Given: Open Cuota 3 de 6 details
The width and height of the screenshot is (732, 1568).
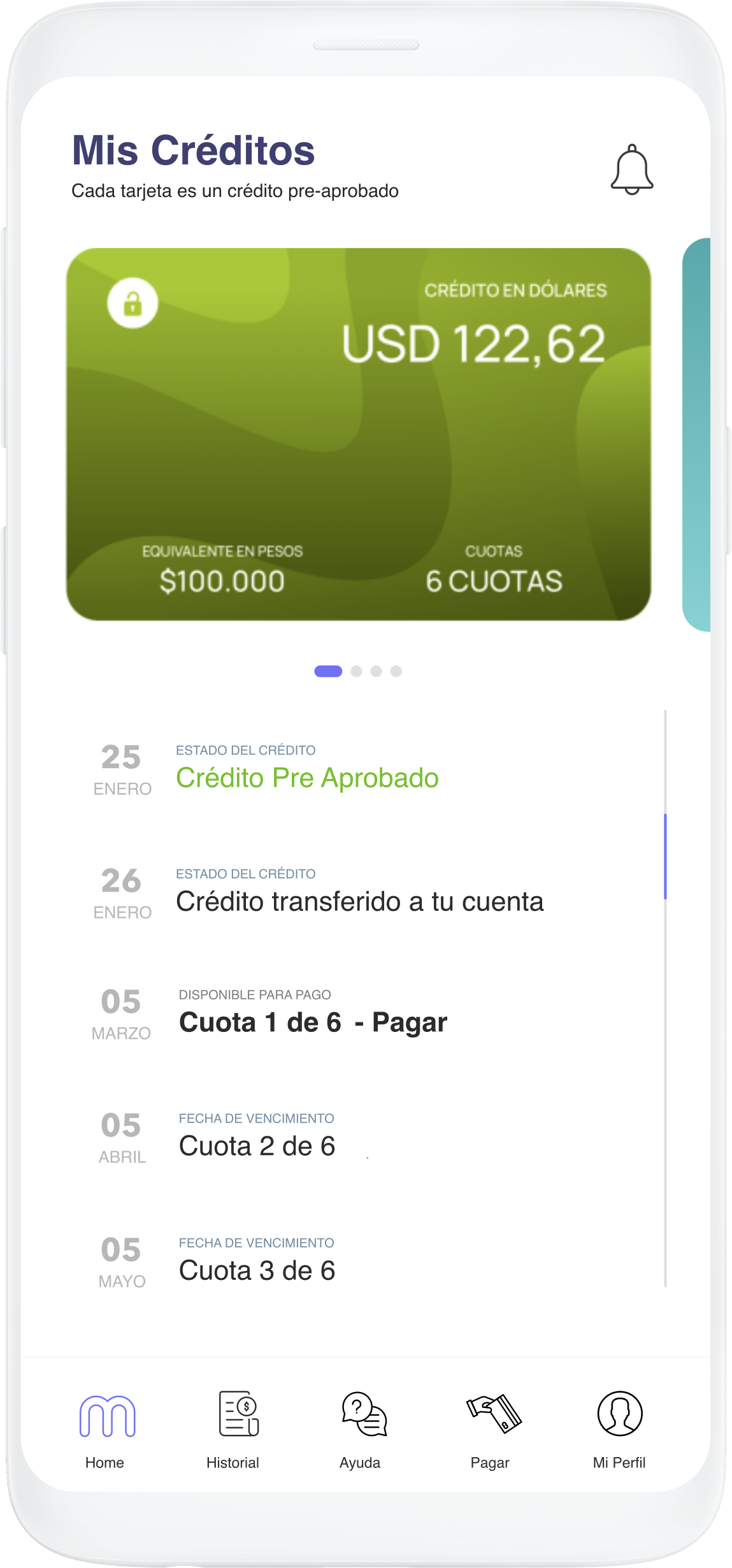Looking at the screenshot, I should click(257, 1271).
